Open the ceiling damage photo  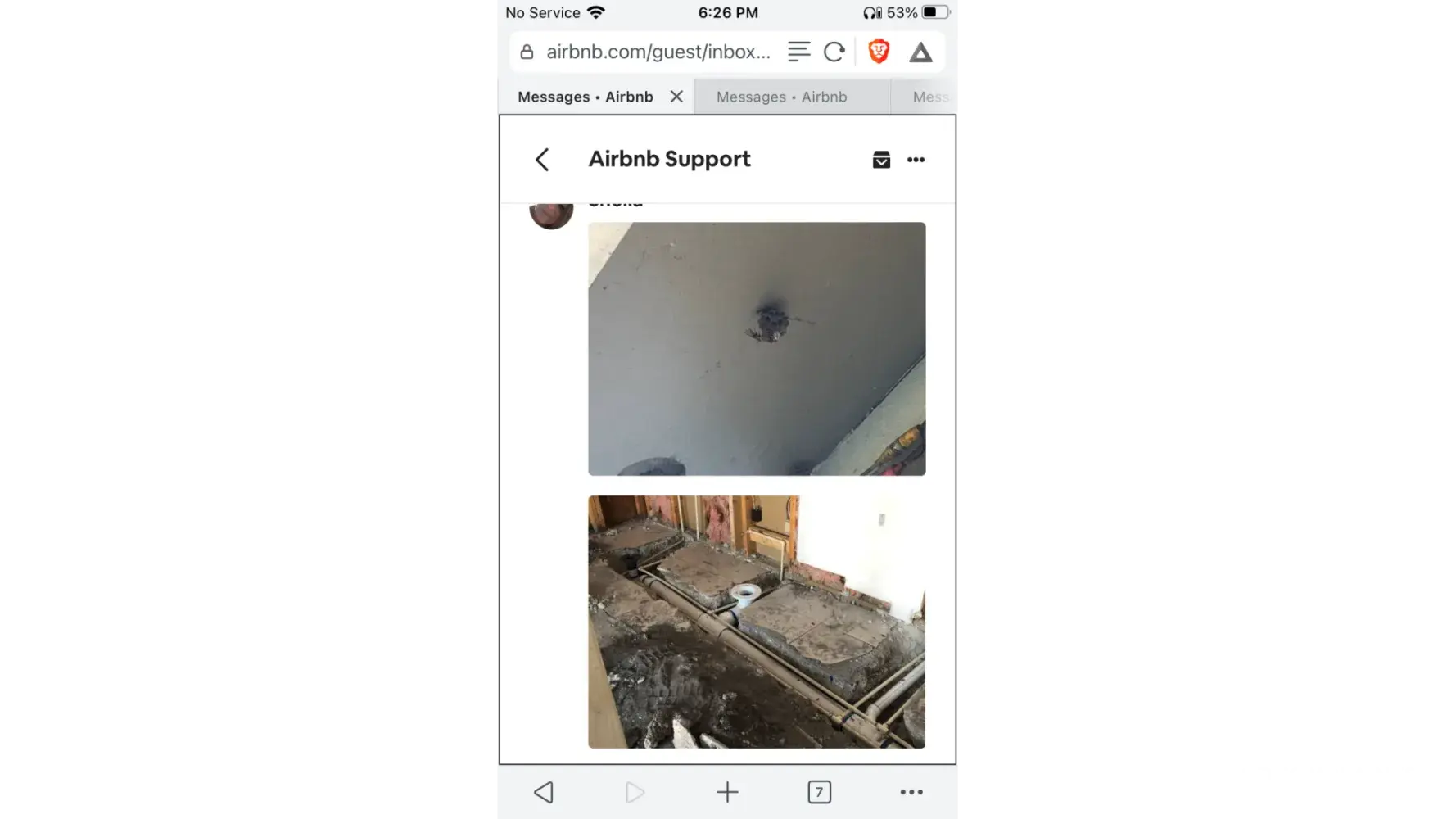(757, 349)
